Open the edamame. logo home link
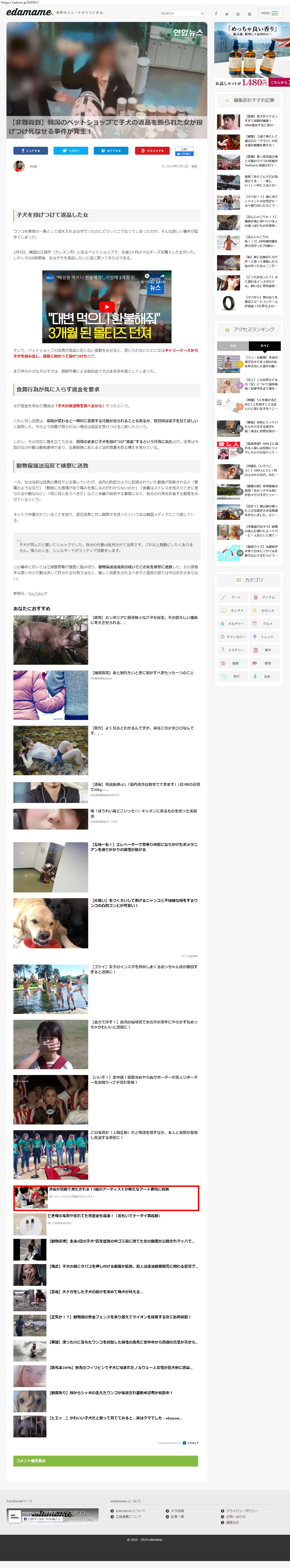290x1568 pixels. tap(29, 12)
